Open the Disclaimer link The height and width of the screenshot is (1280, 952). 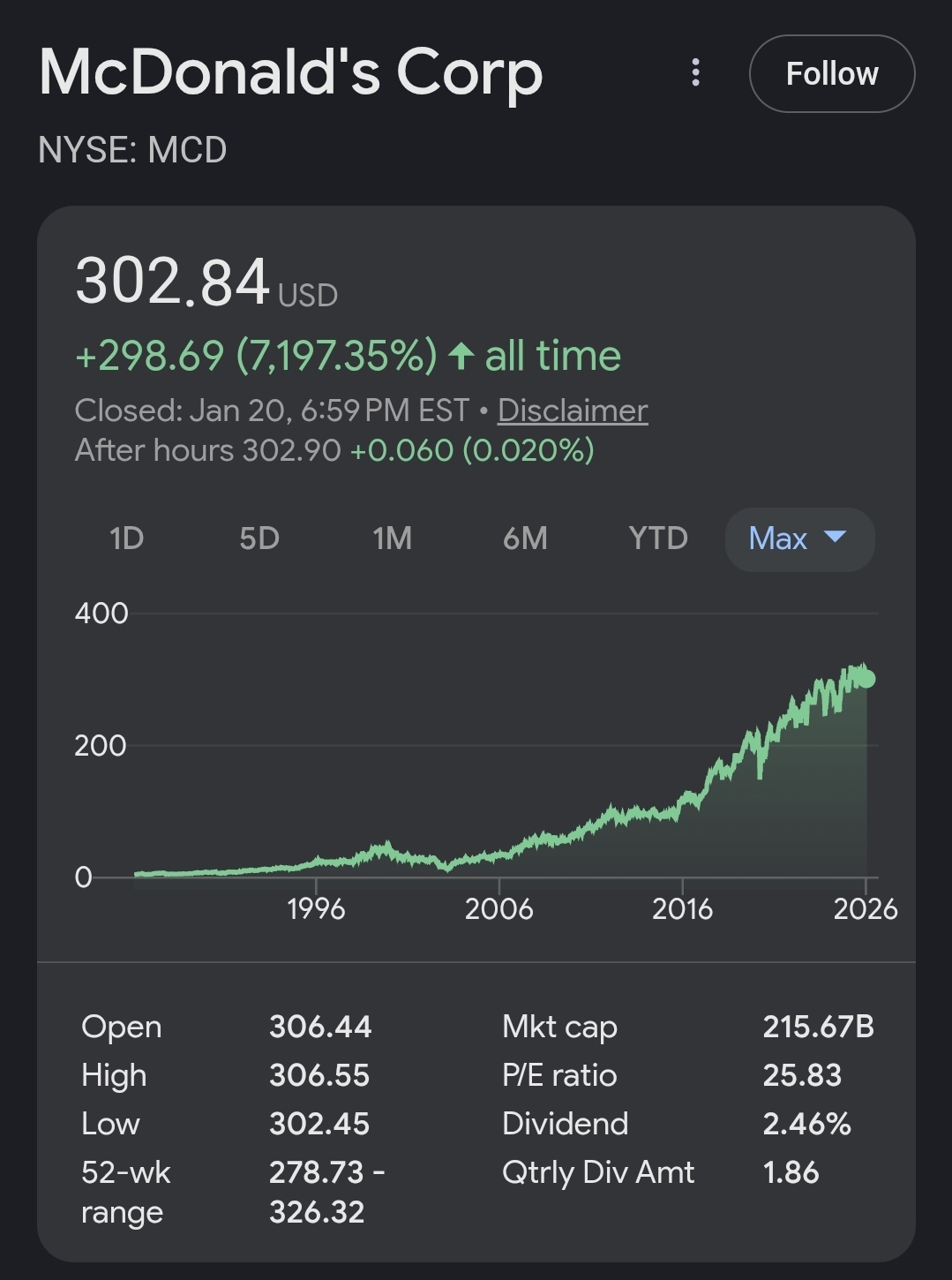tap(573, 410)
